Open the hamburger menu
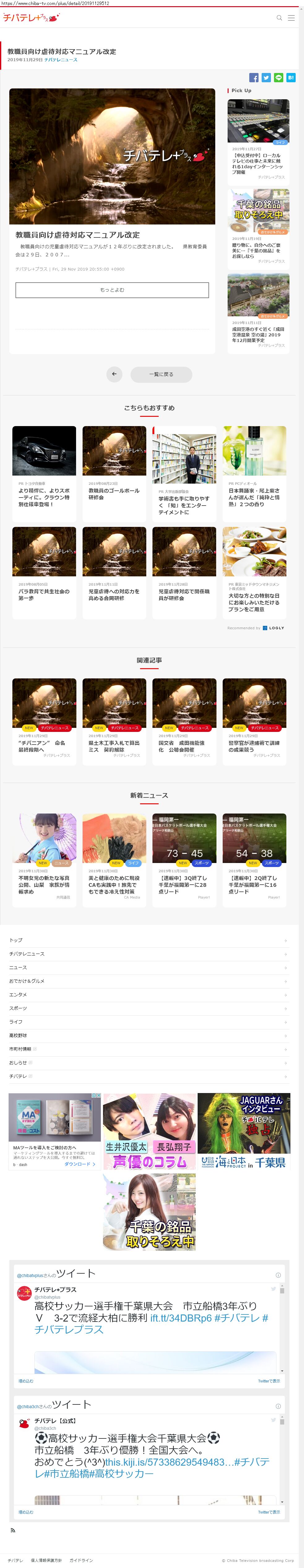The width and height of the screenshot is (304, 1568). pos(291,18)
